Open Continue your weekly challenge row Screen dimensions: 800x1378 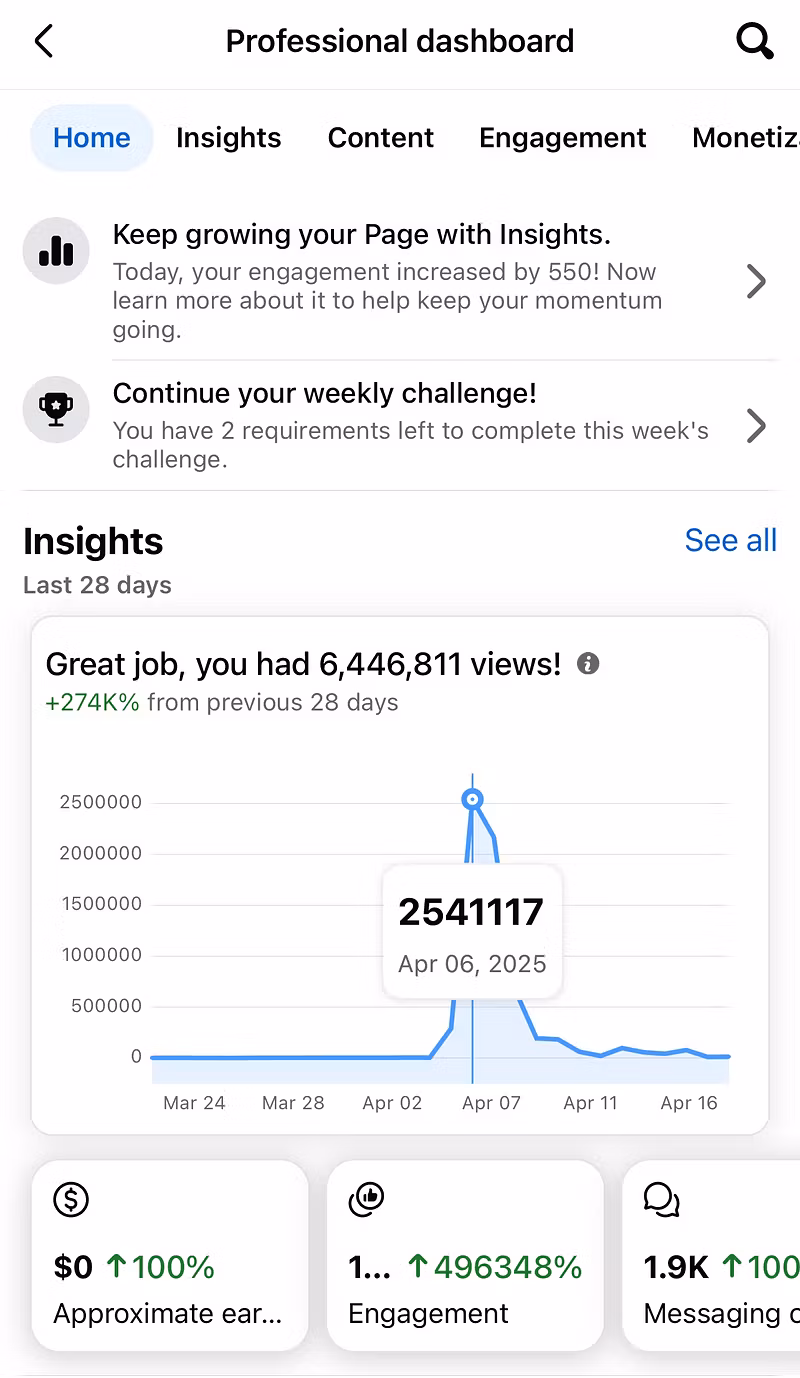point(400,426)
